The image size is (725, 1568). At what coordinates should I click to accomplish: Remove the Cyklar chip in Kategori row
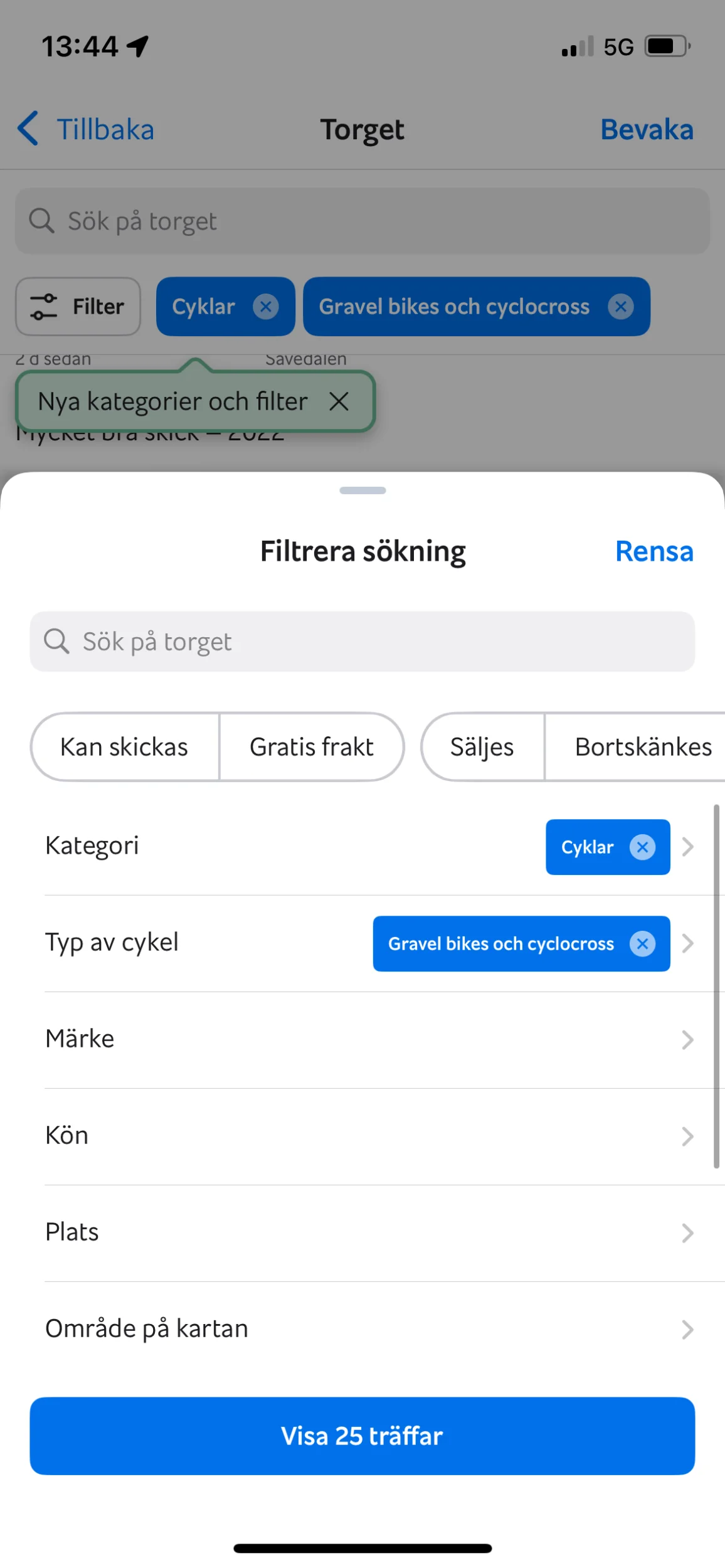642,847
